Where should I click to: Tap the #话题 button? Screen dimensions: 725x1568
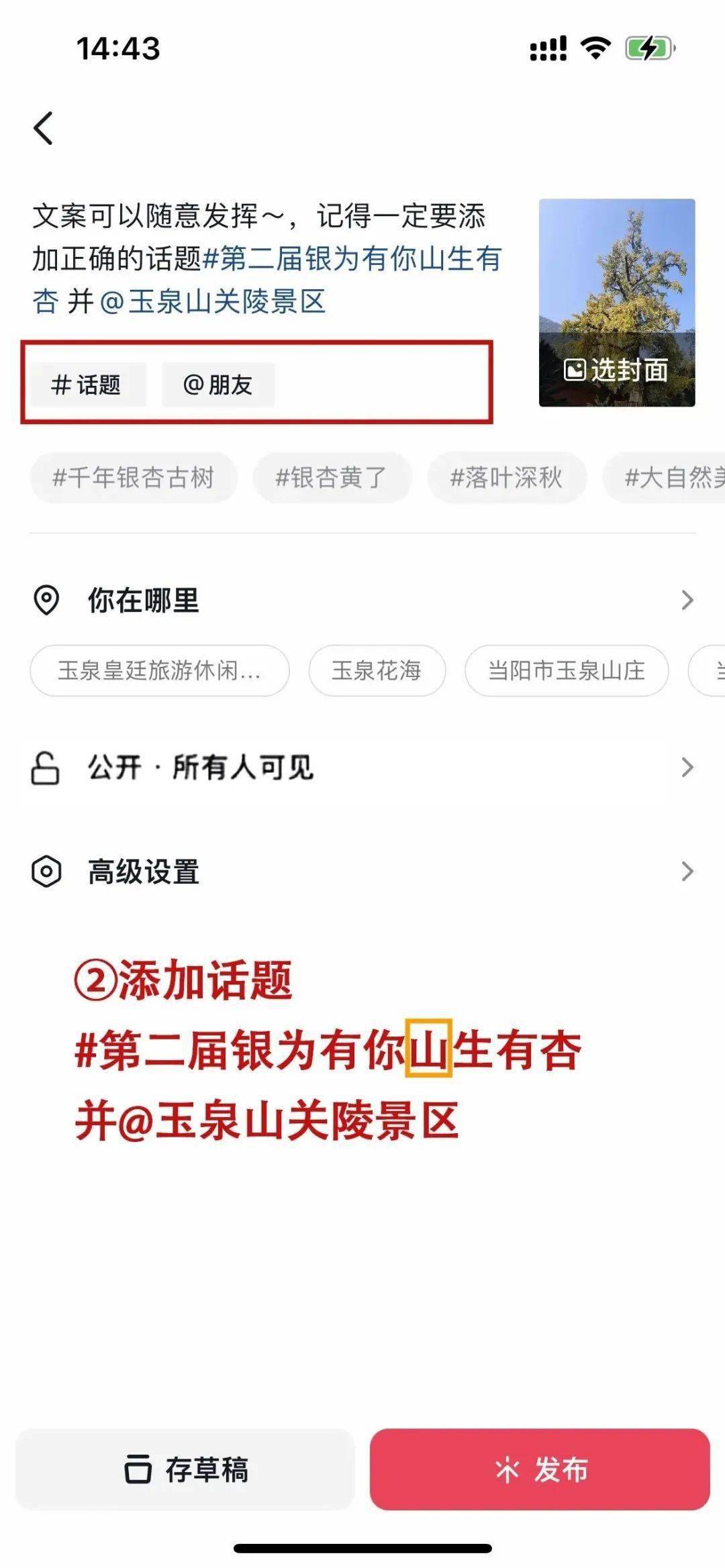coord(87,384)
